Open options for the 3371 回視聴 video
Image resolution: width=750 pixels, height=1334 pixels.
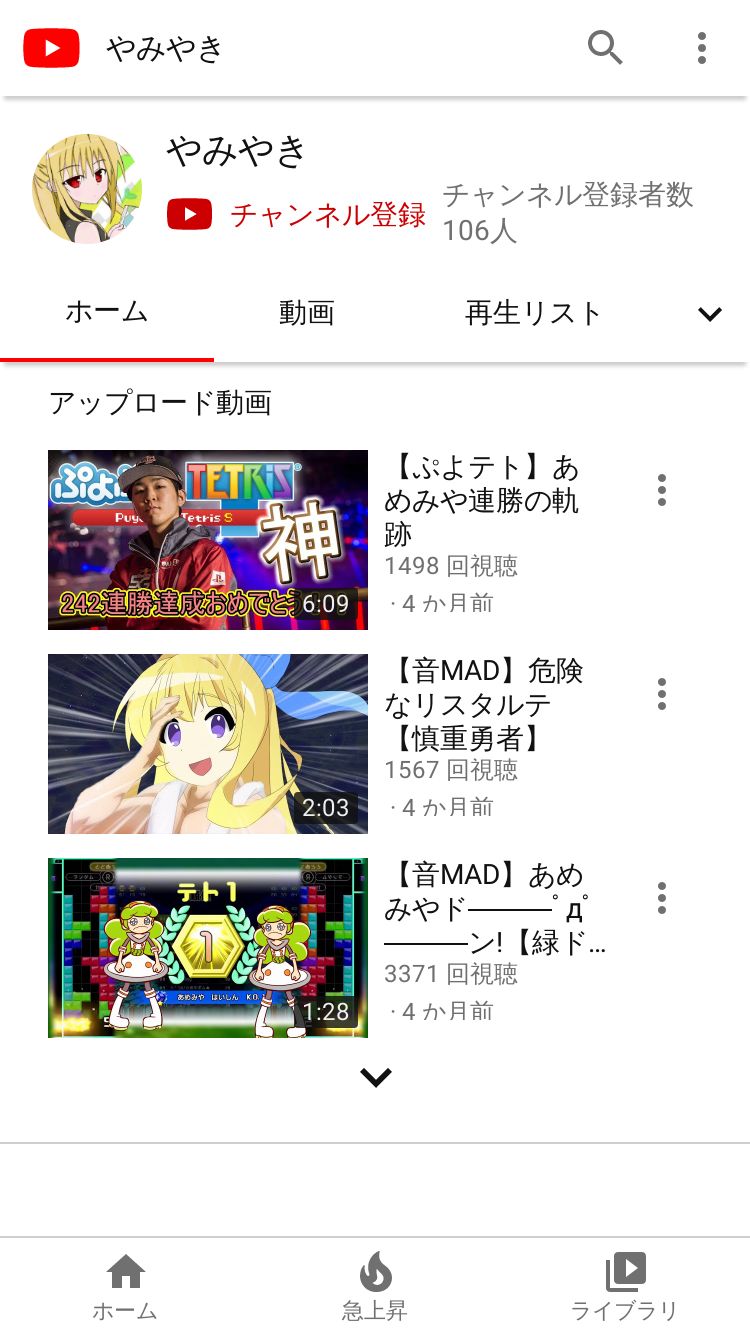[x=661, y=898]
